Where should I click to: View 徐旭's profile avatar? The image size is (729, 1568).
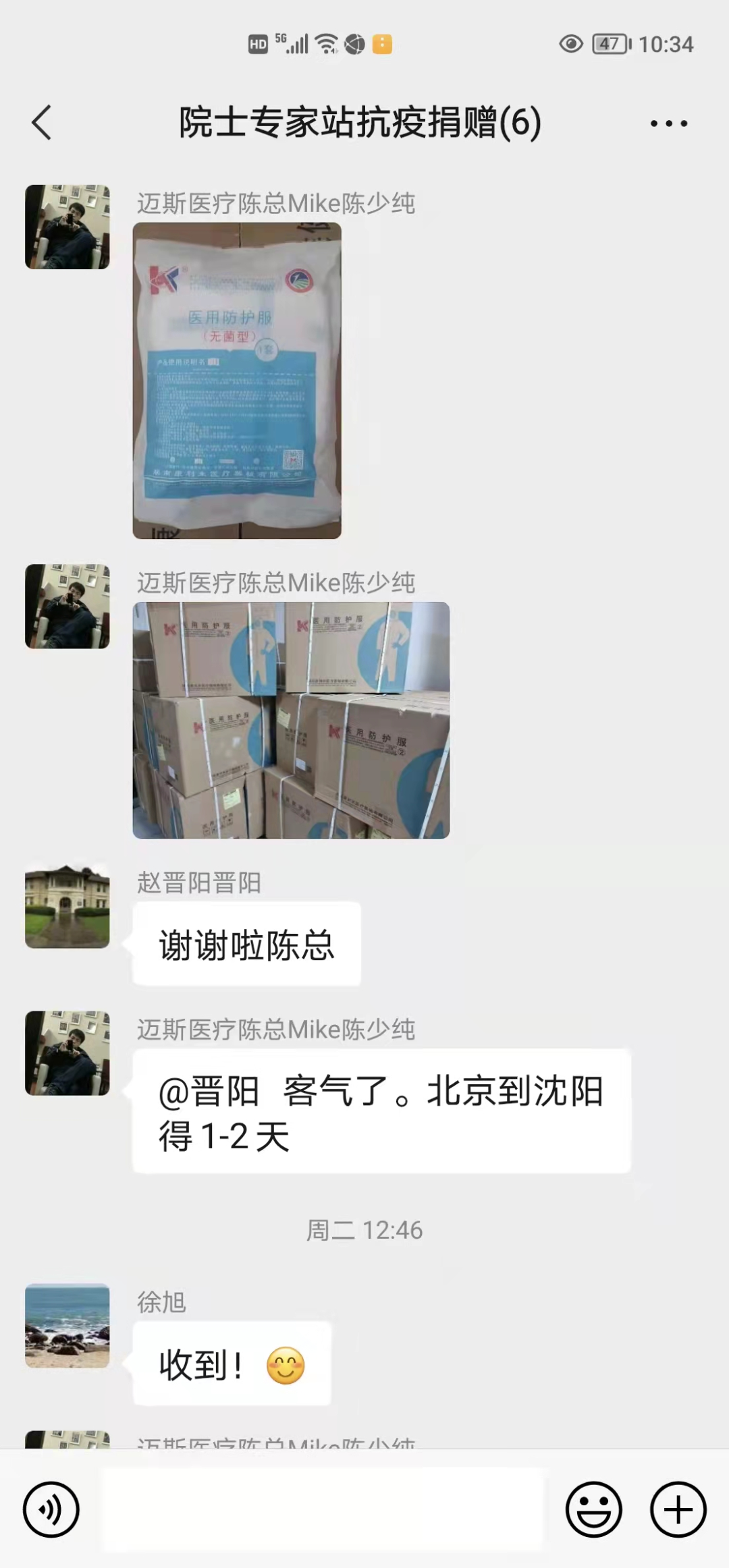(67, 1325)
